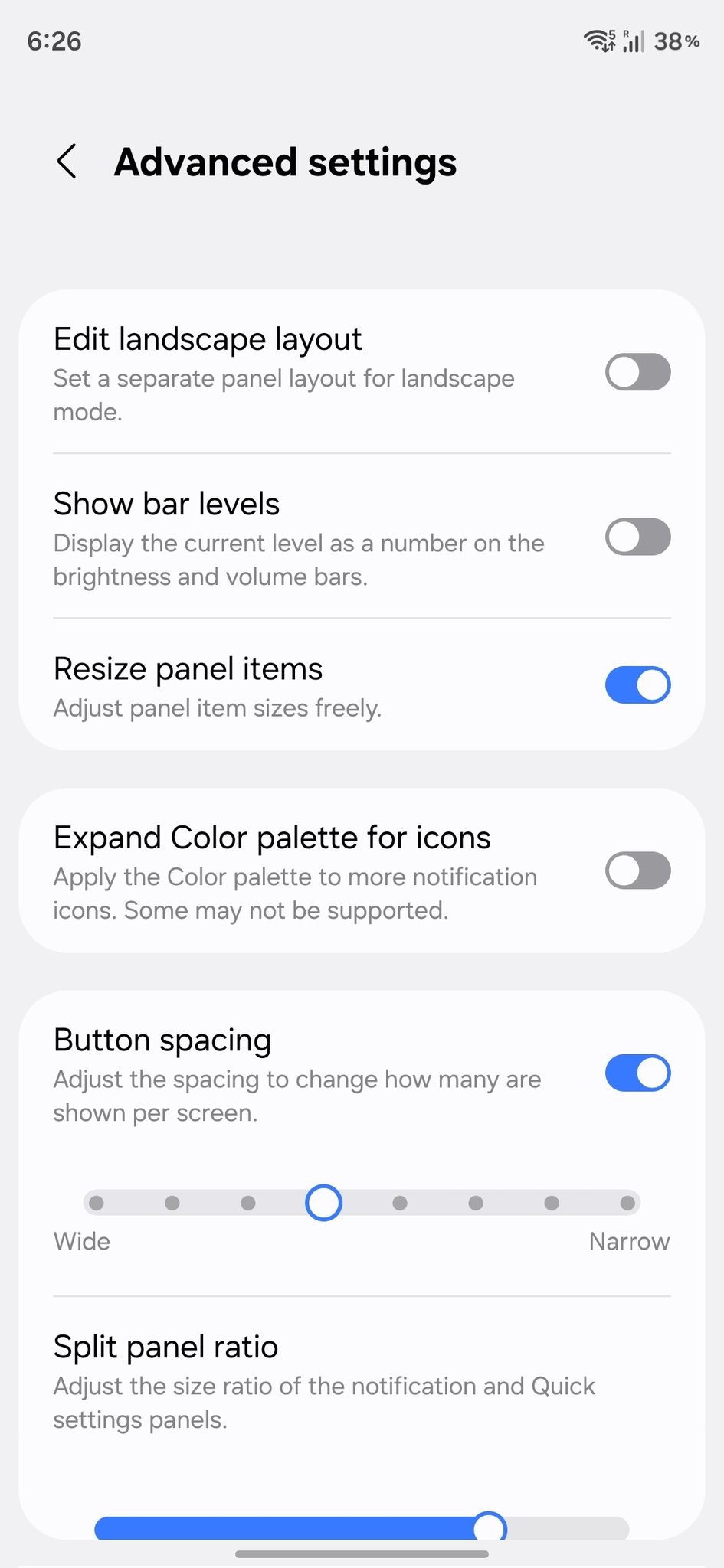Turn off Button spacing
This screenshot has height=1568, width=724.
tap(637, 1073)
